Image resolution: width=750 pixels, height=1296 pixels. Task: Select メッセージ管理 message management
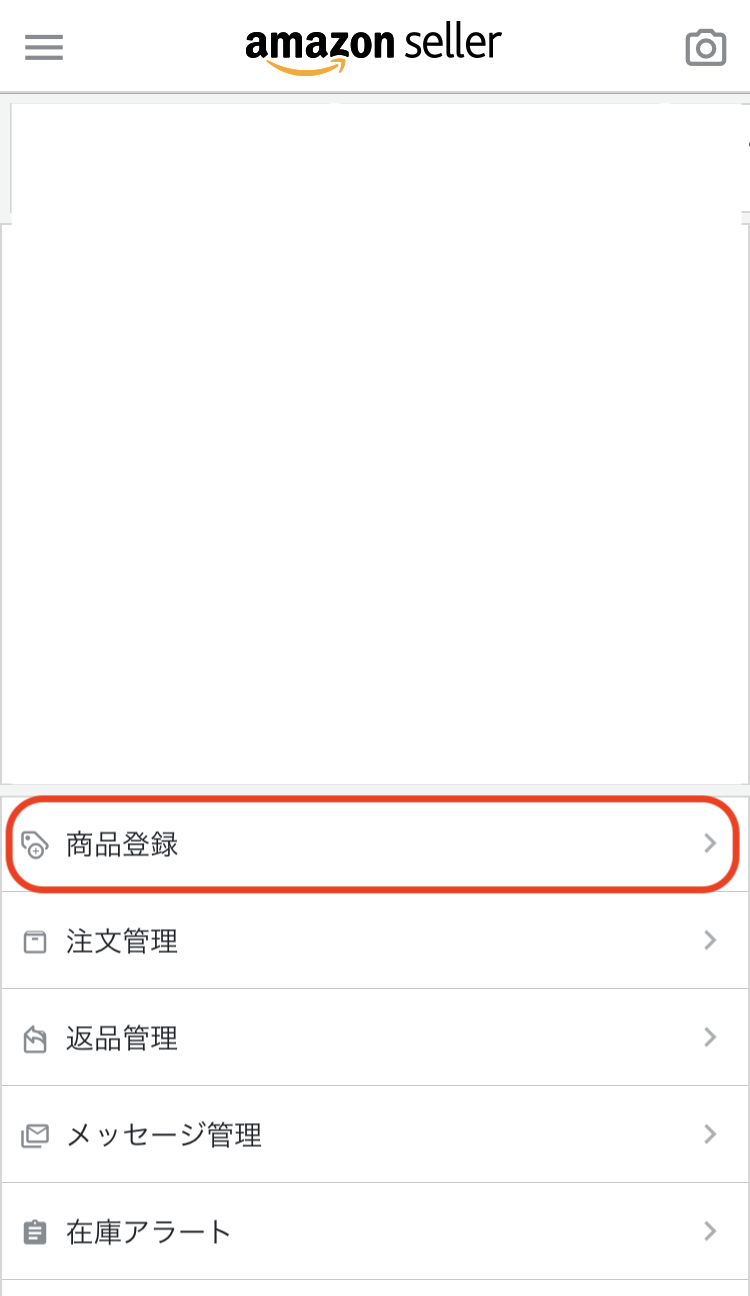click(374, 1135)
